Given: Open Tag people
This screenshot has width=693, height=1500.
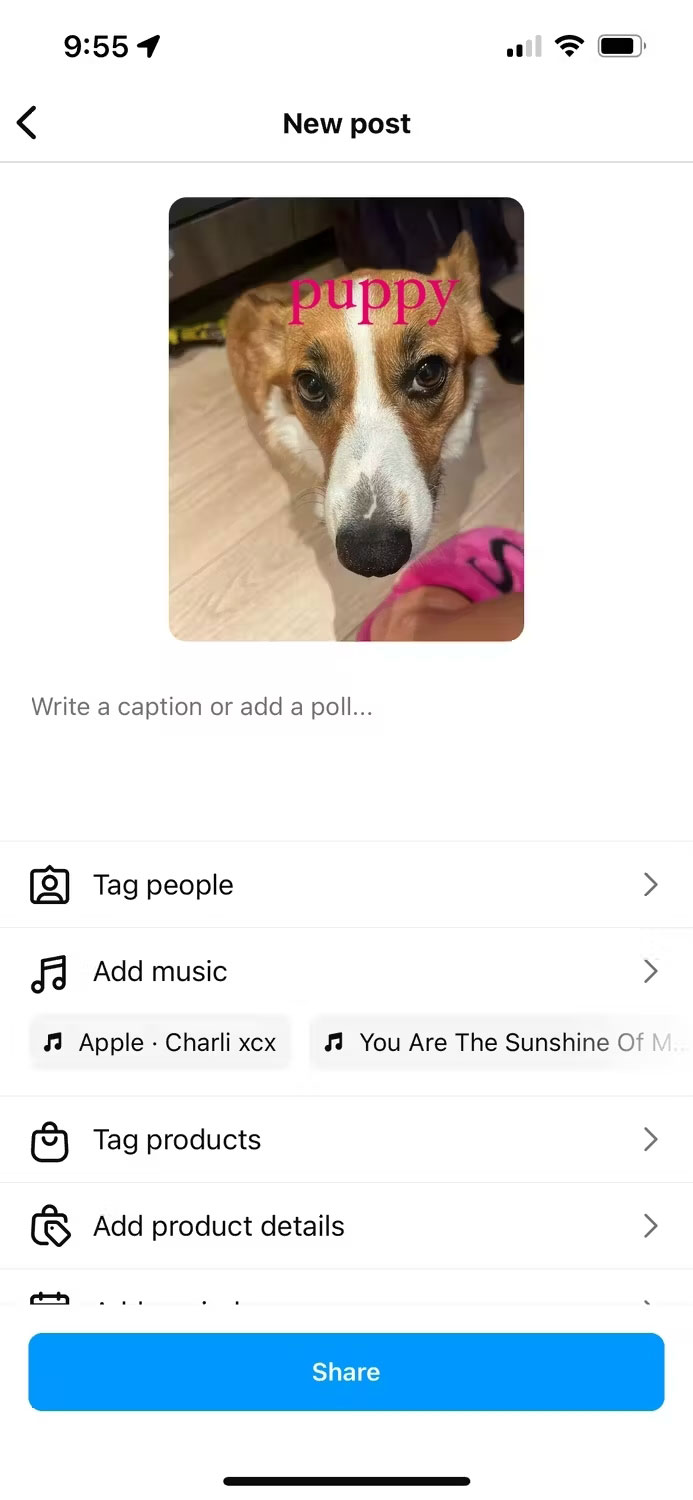Looking at the screenshot, I should pyautogui.click(x=346, y=885).
